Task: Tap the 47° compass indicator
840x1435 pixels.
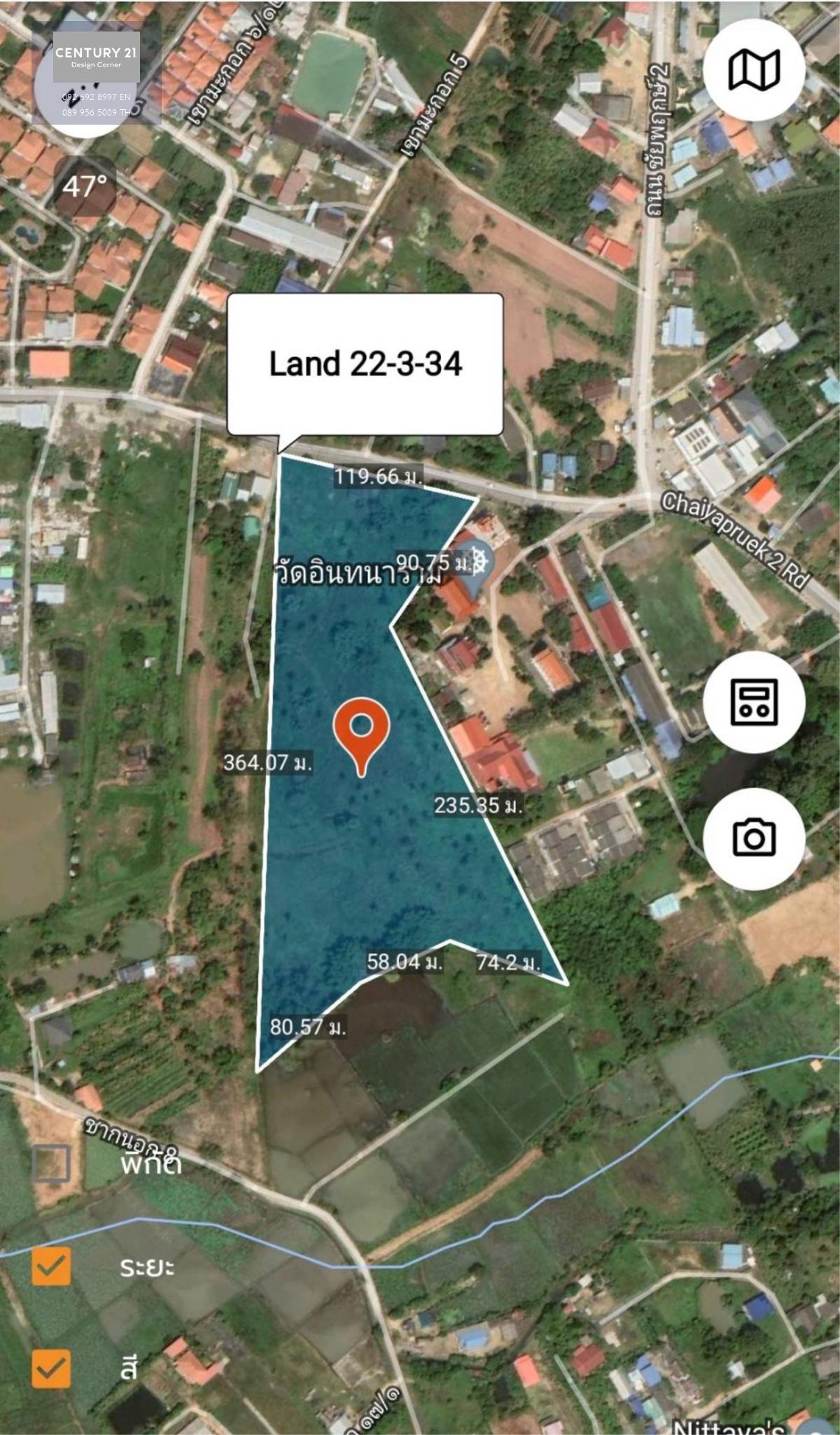Action: click(85, 186)
